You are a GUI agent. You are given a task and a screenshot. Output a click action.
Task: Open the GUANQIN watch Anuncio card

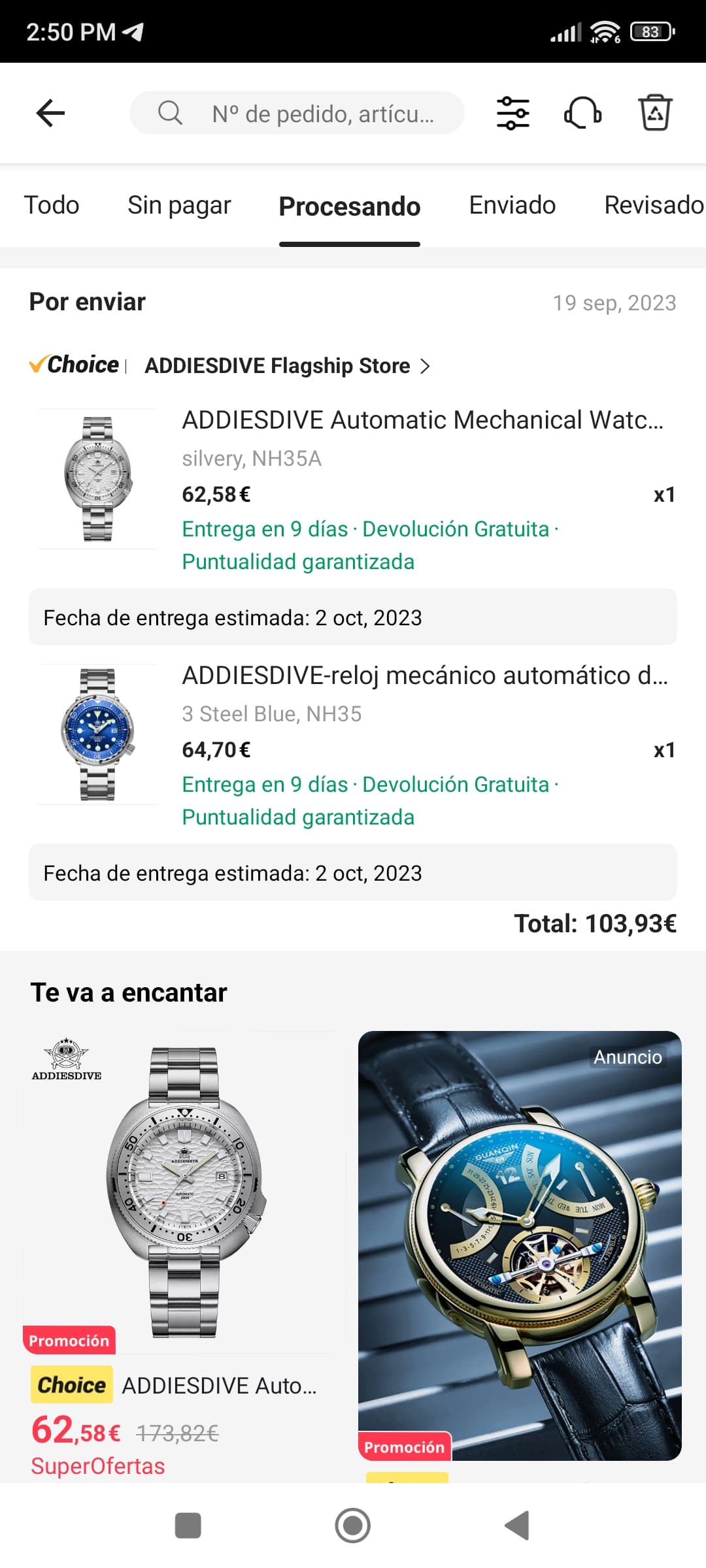pyautogui.click(x=520, y=1245)
